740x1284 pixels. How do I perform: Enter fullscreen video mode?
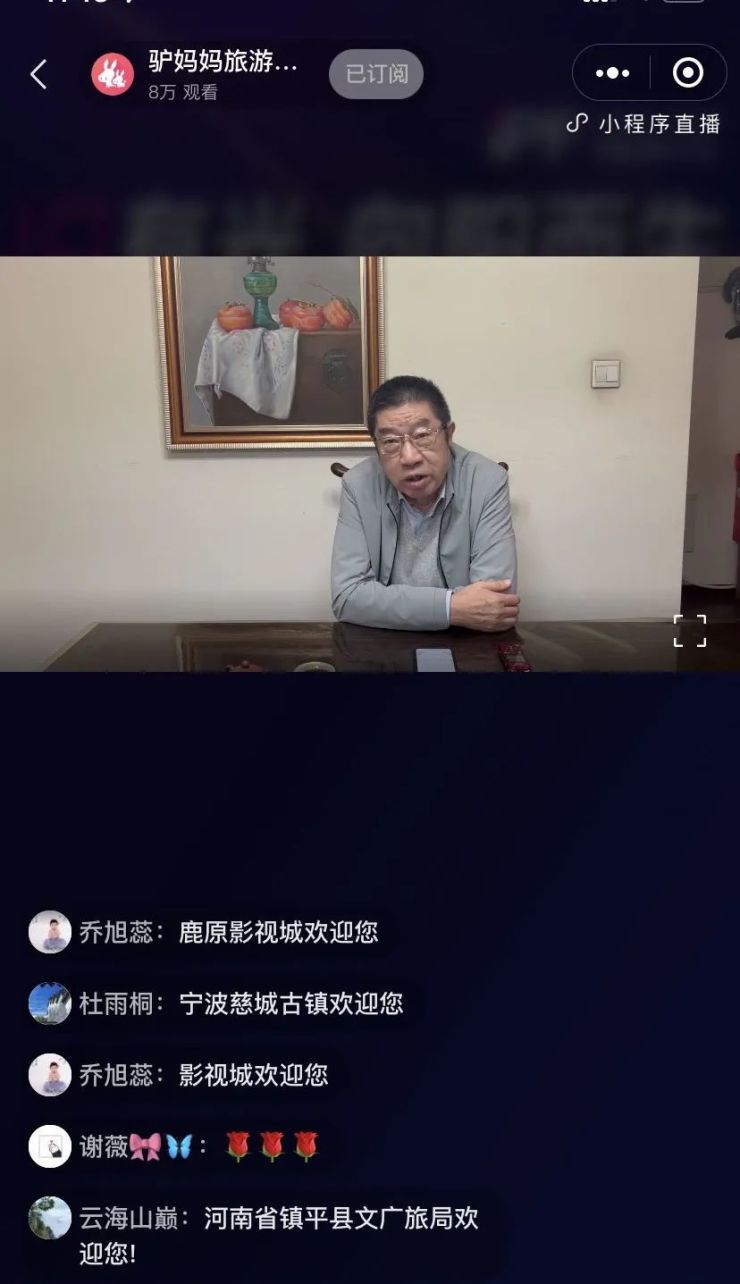689,631
